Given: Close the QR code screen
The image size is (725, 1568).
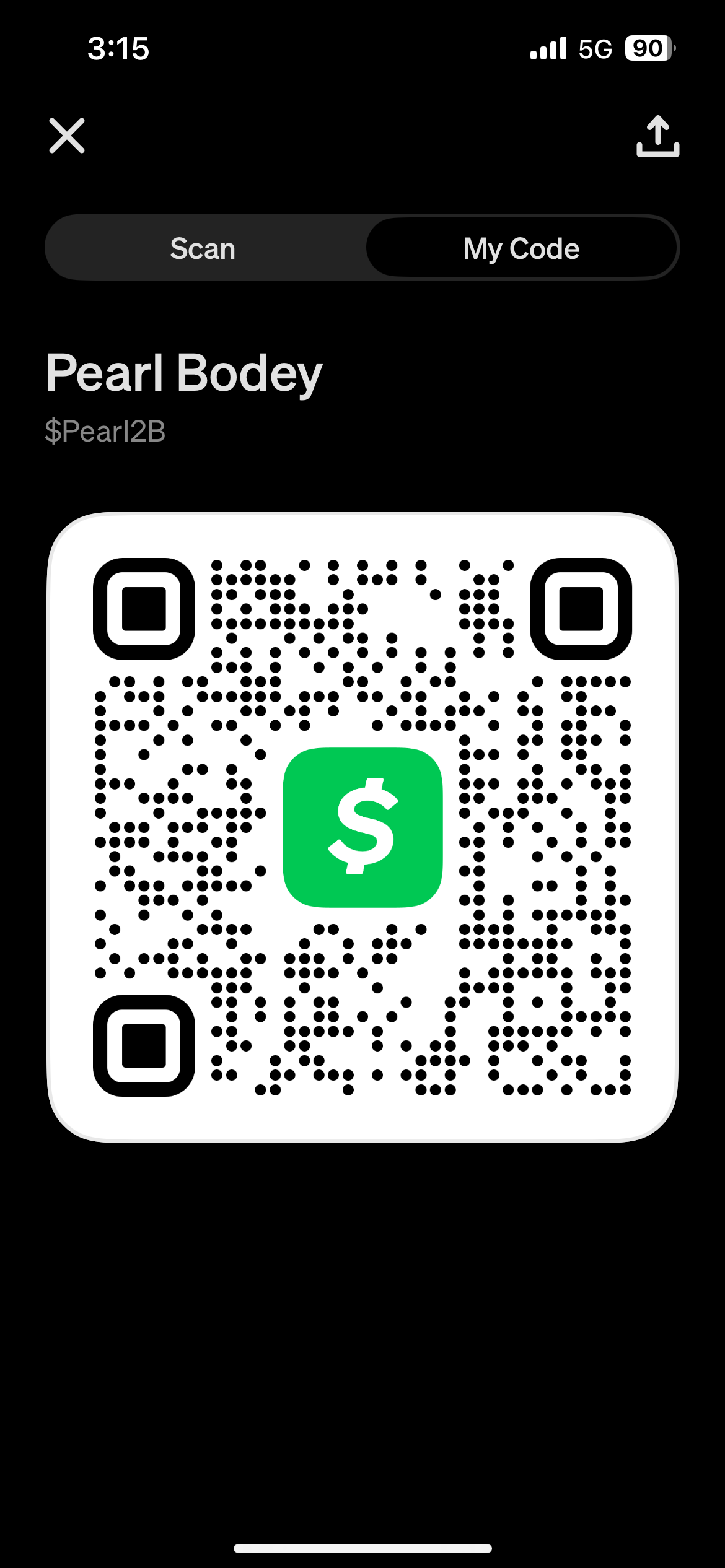Looking at the screenshot, I should coord(67,136).
